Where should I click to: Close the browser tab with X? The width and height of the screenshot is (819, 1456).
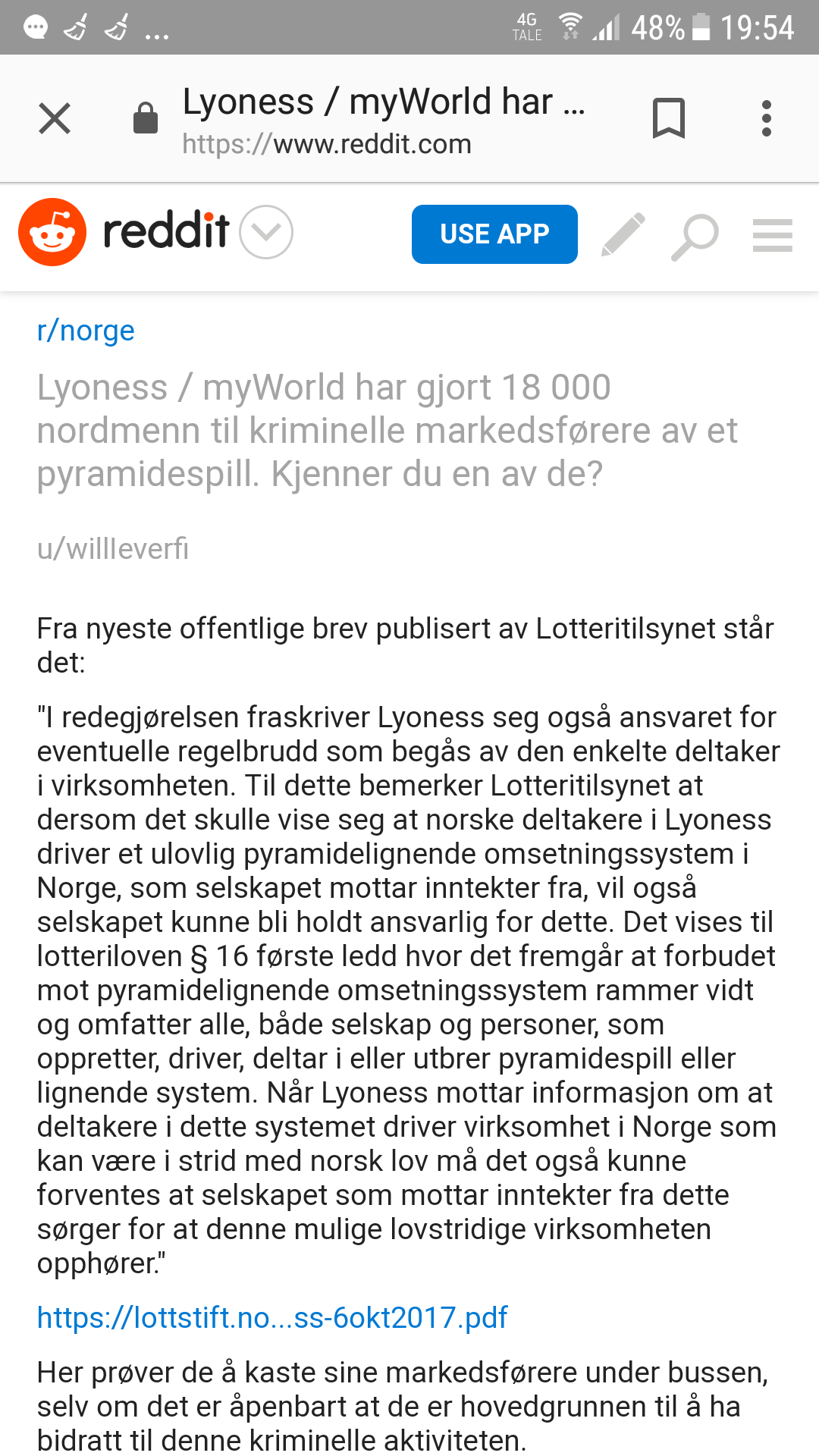(x=55, y=118)
